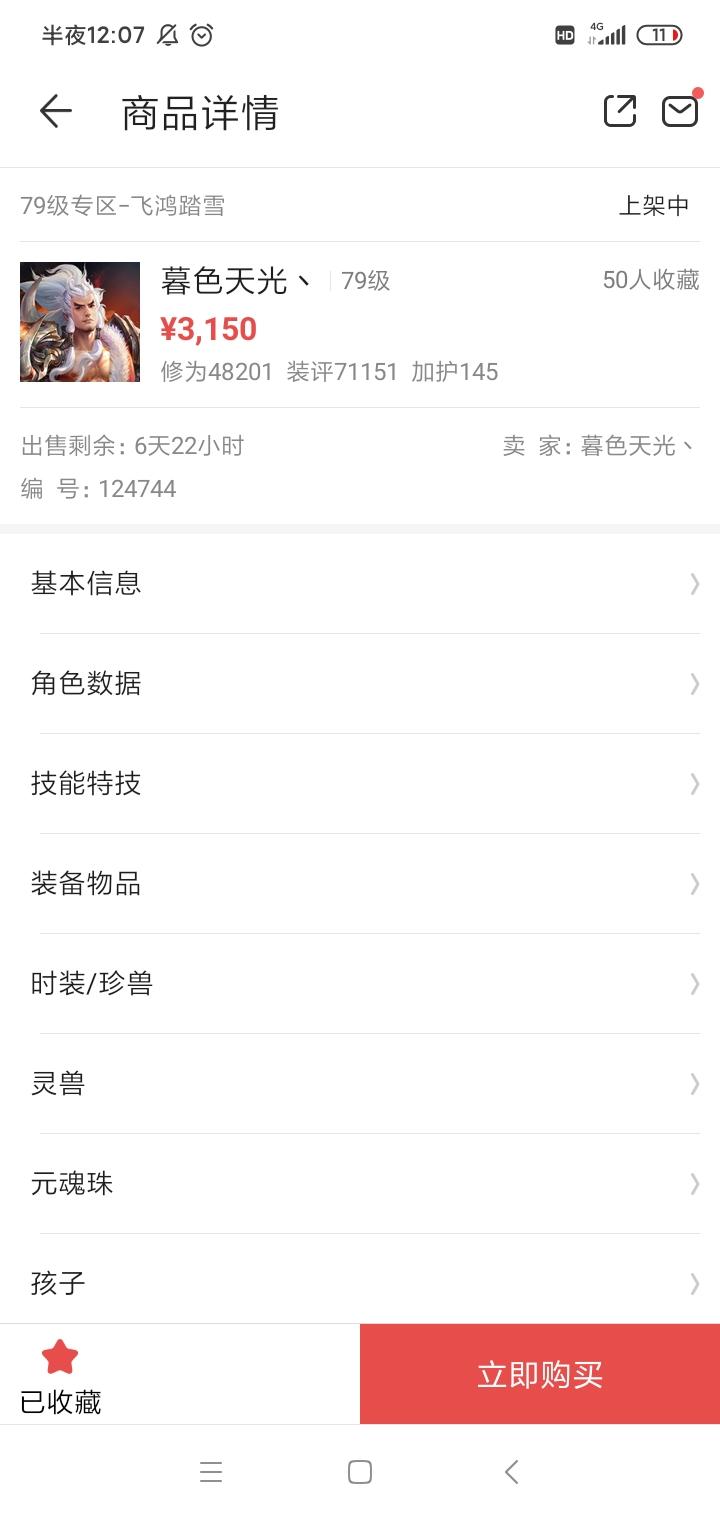View 角色数据 details
The height and width of the screenshot is (1520, 720).
pyautogui.click(x=360, y=683)
